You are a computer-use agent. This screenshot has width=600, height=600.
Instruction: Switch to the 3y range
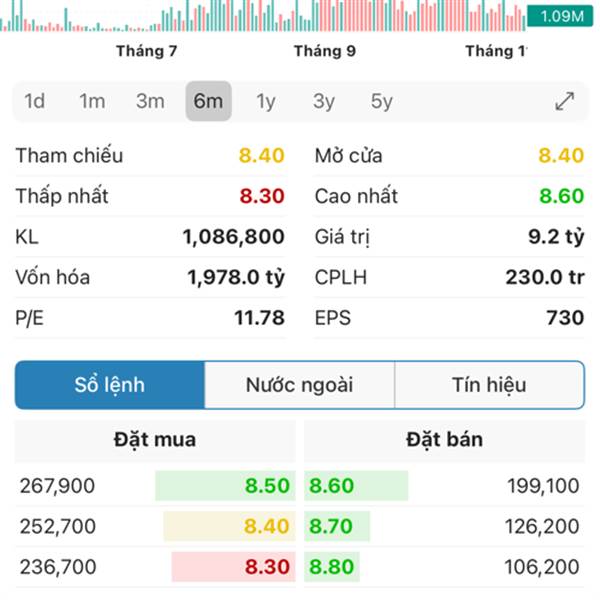[324, 101]
